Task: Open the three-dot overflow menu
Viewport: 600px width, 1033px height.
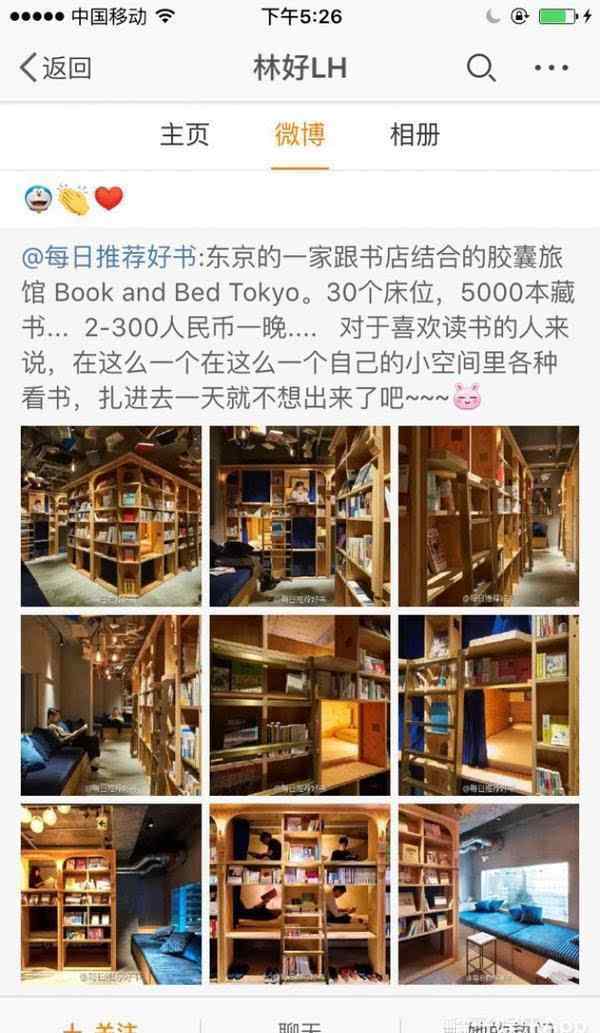Action: 551,68
